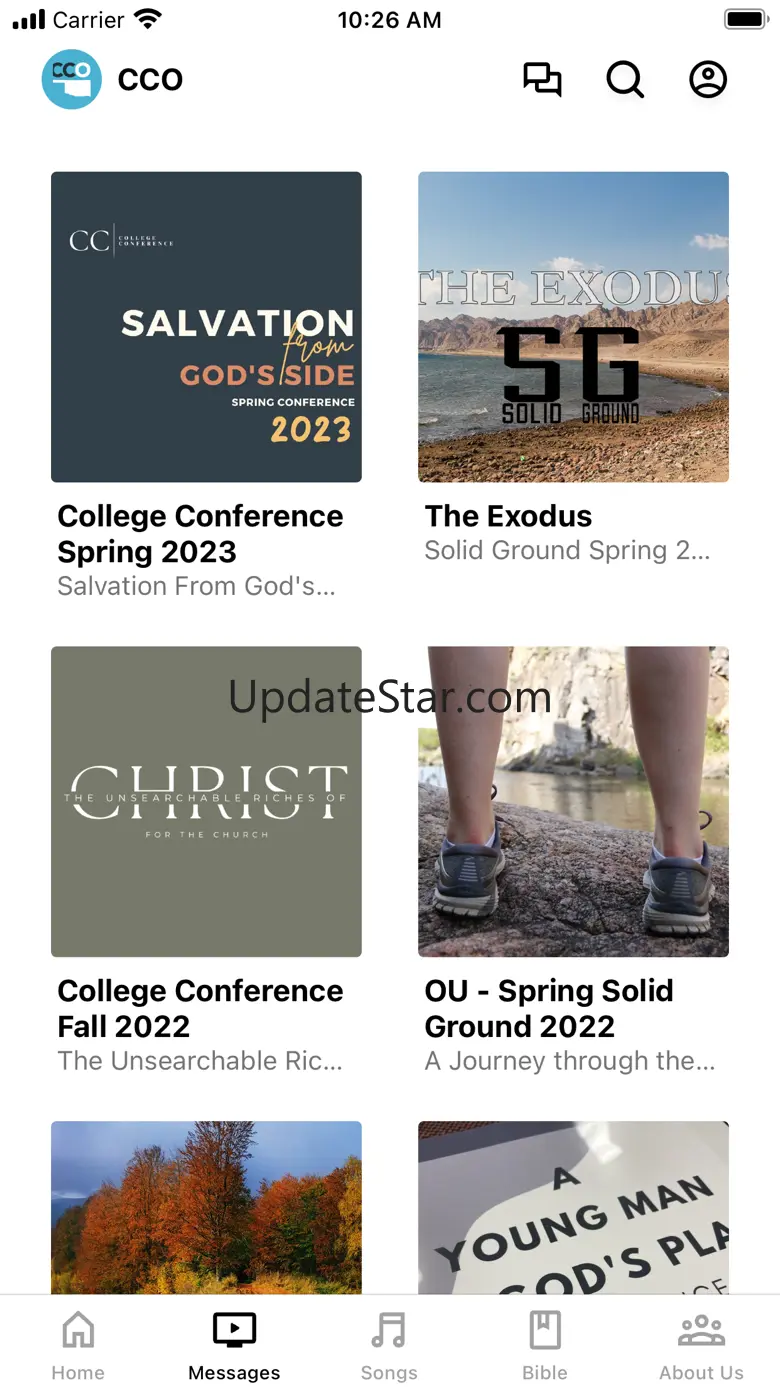Open the About Us tab

click(x=701, y=1346)
